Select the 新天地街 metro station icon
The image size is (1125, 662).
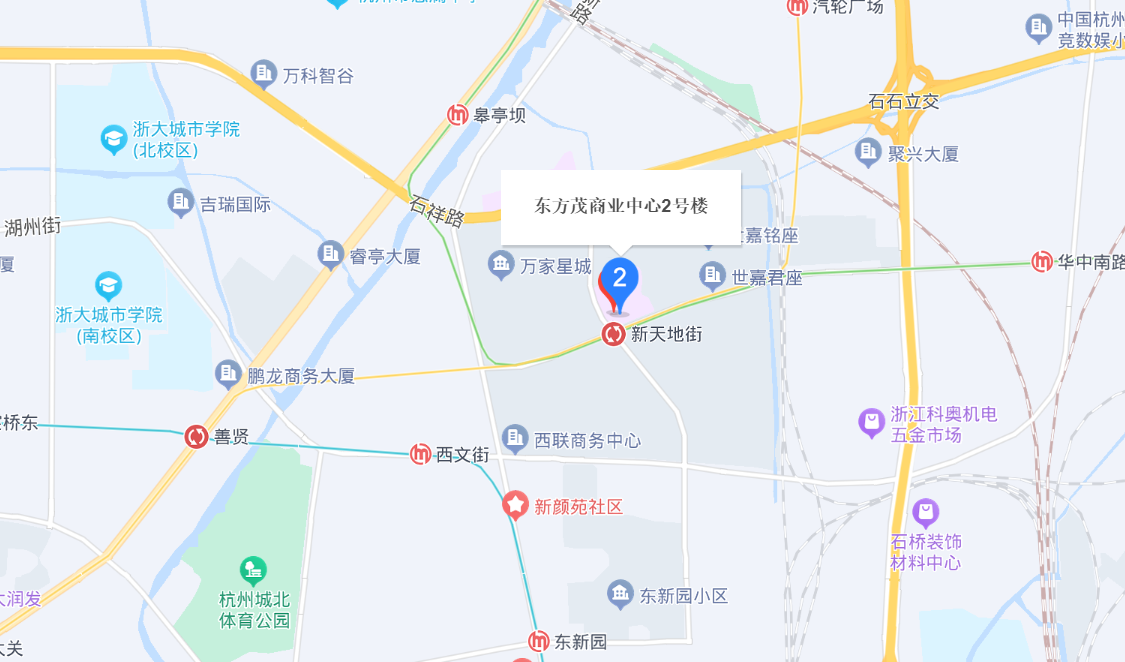(x=614, y=334)
